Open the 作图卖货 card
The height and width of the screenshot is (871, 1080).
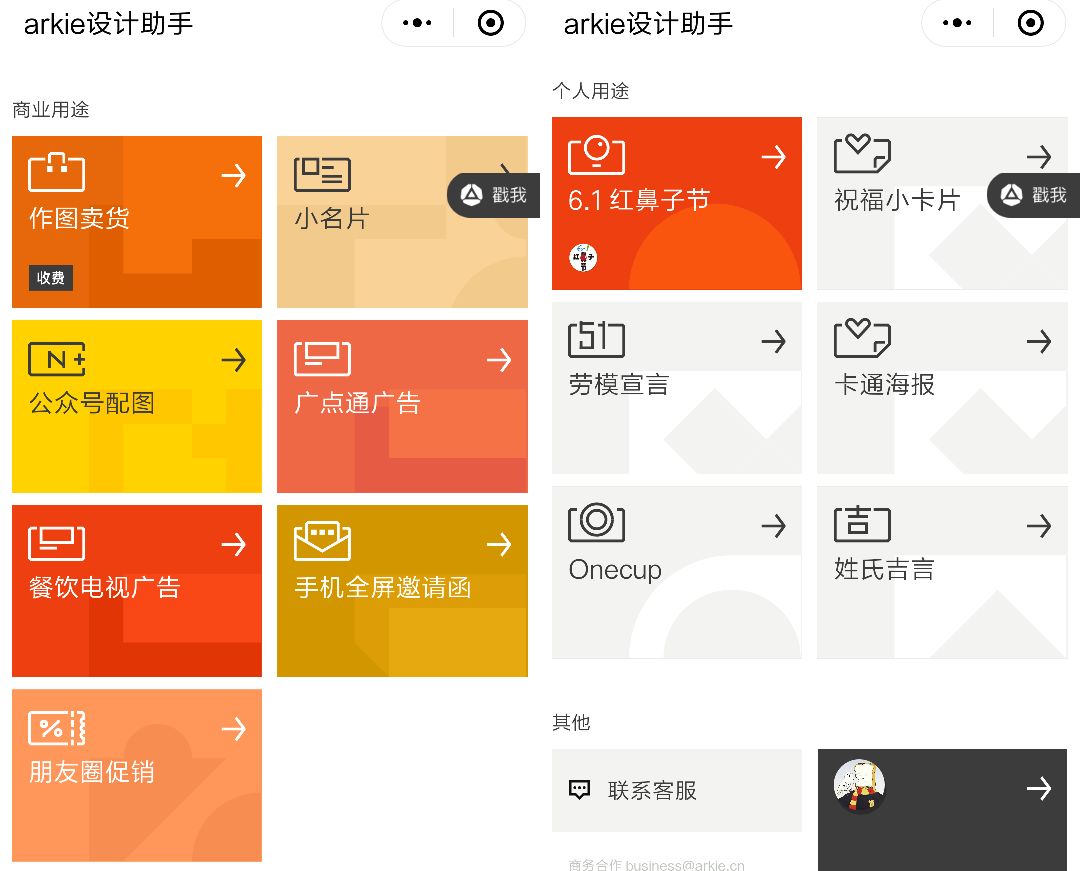pyautogui.click(x=137, y=222)
